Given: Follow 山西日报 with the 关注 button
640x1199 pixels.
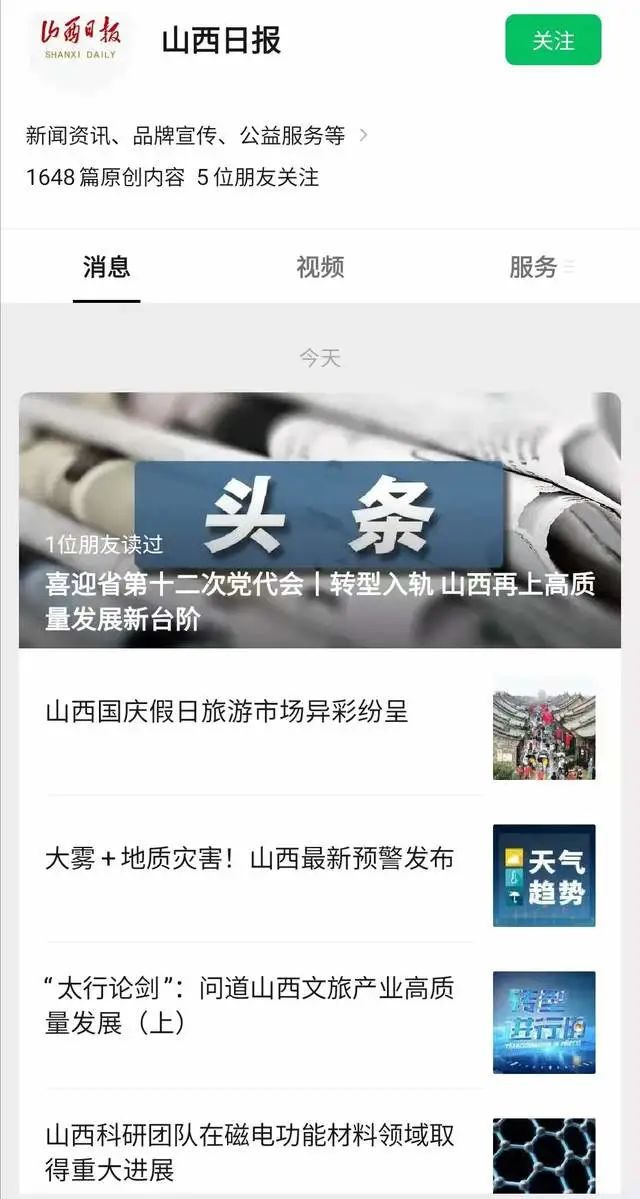Looking at the screenshot, I should point(553,40).
